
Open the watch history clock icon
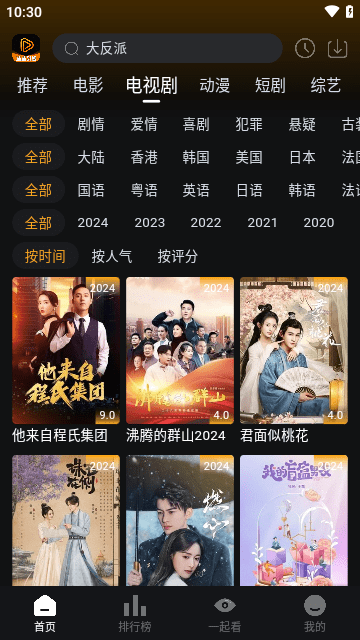click(x=305, y=49)
